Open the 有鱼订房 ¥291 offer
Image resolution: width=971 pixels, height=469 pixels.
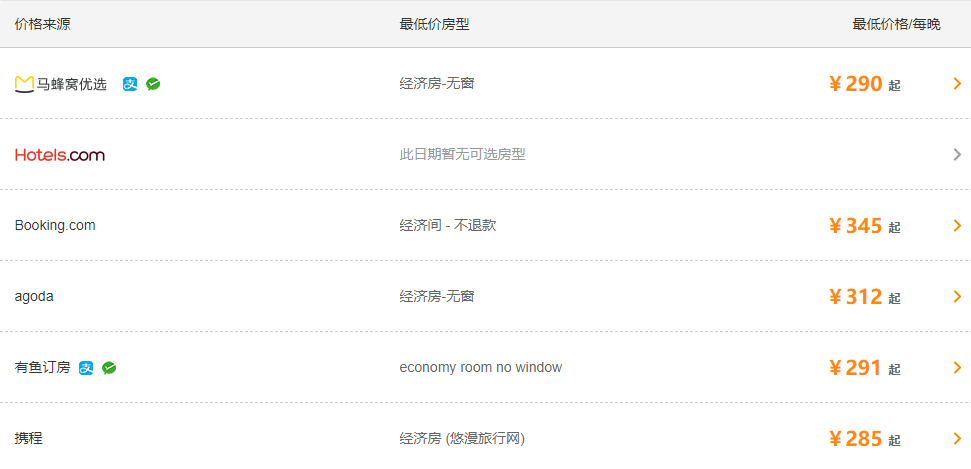click(956, 368)
